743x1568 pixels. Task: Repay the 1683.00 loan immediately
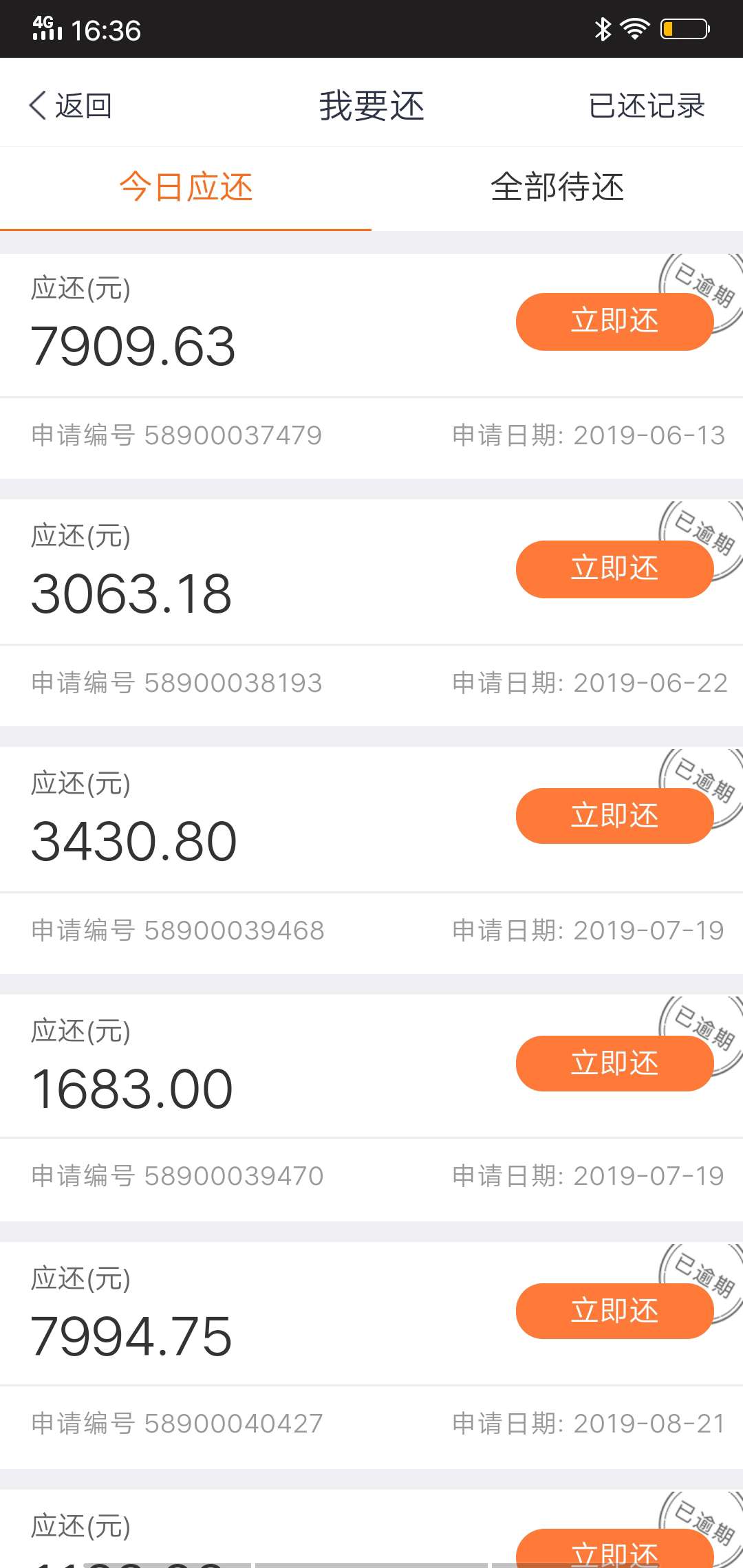[x=615, y=1063]
